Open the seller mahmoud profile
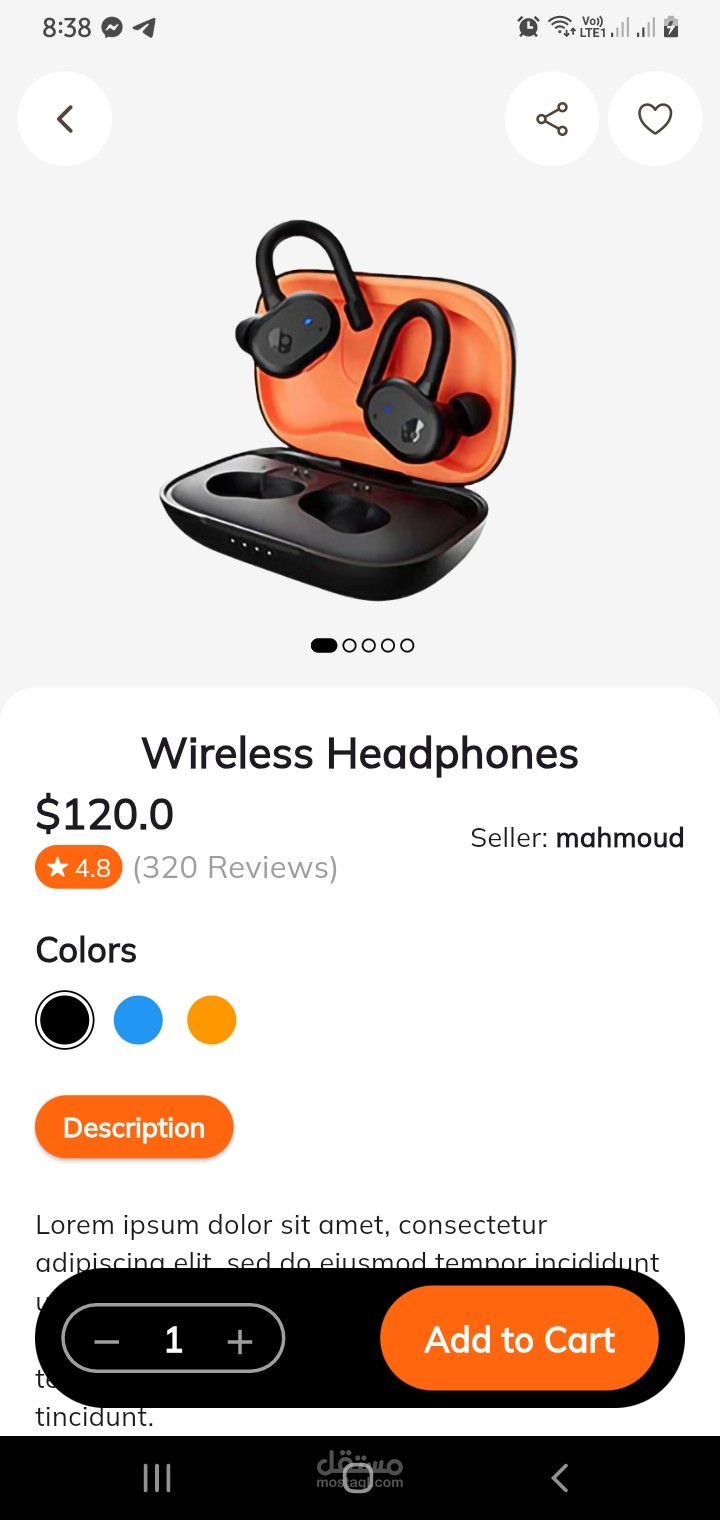 click(619, 838)
